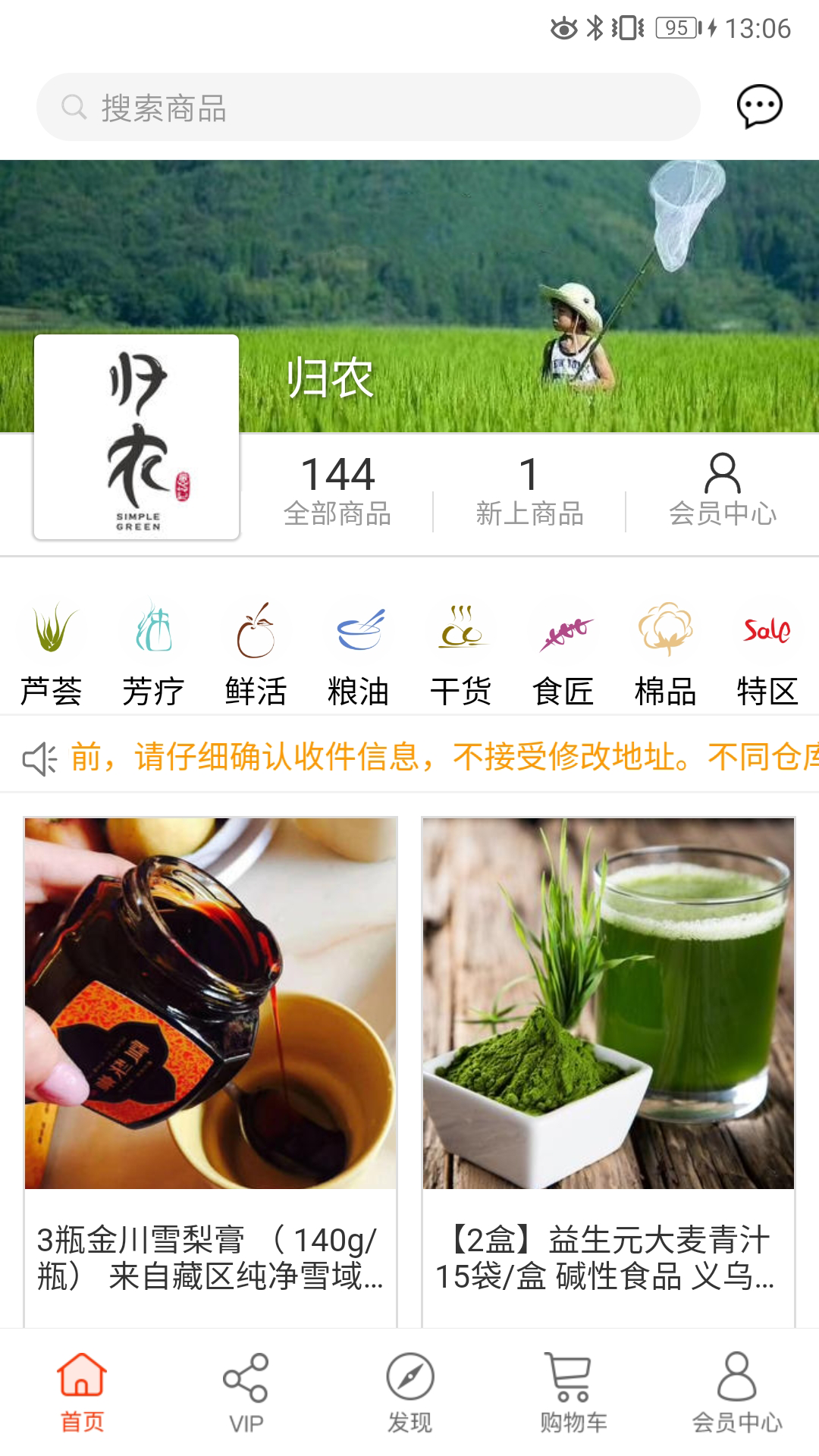
Task: Switch to the 发现 tab
Action: click(x=409, y=1392)
